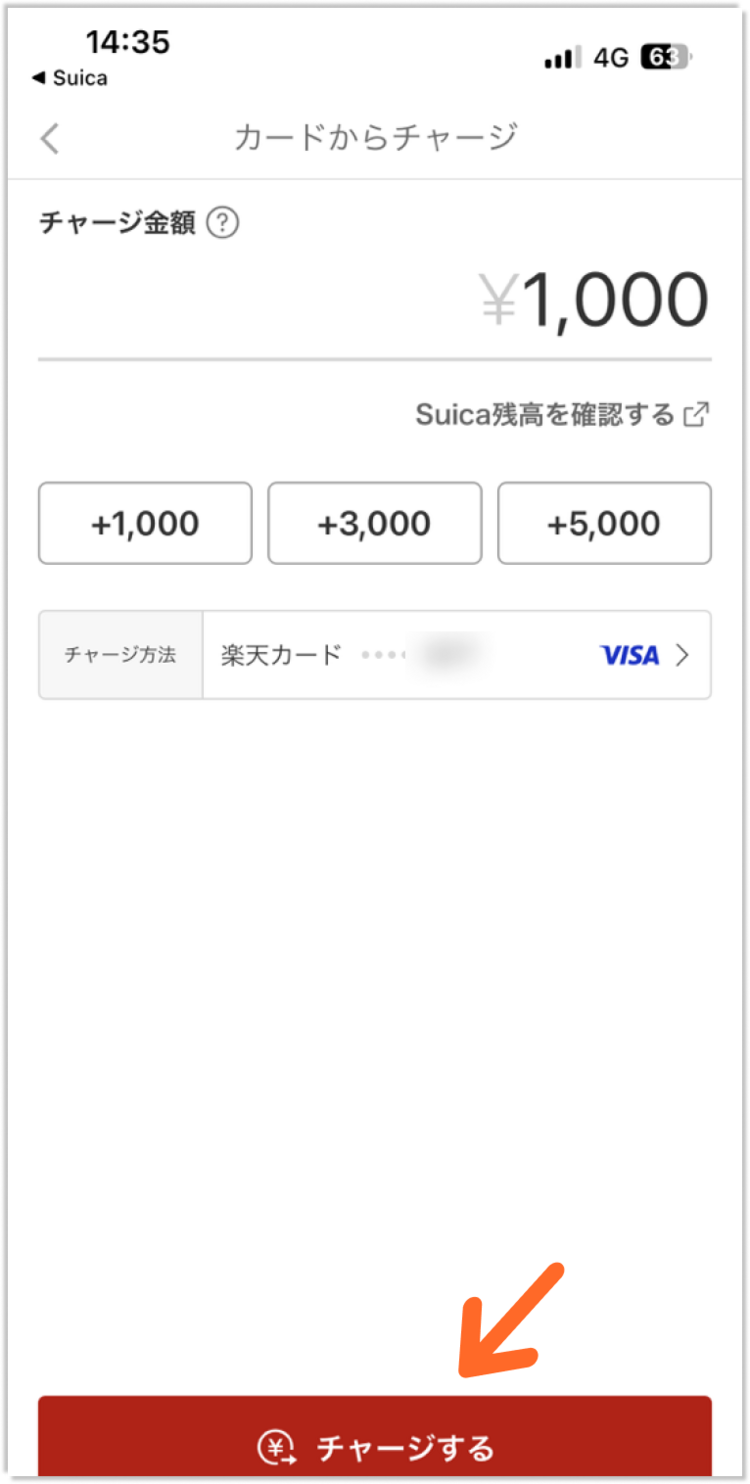Tap the battery indicator in the status bar
The image size is (750, 1484).
[665, 58]
